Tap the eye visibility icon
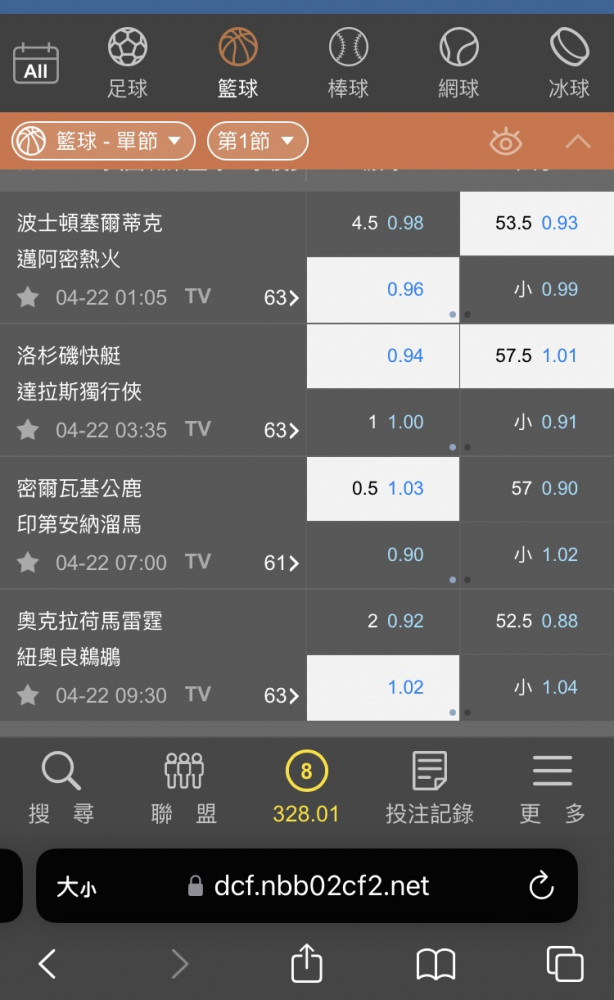This screenshot has height=1000, width=614. [506, 141]
